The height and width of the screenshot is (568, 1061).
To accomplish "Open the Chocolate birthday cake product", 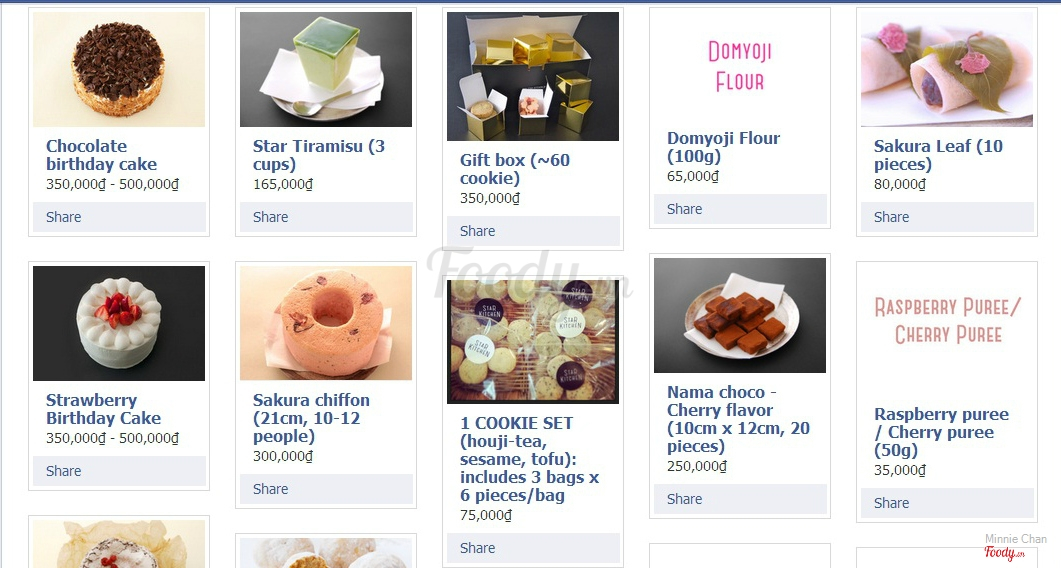I will click(x=101, y=155).
